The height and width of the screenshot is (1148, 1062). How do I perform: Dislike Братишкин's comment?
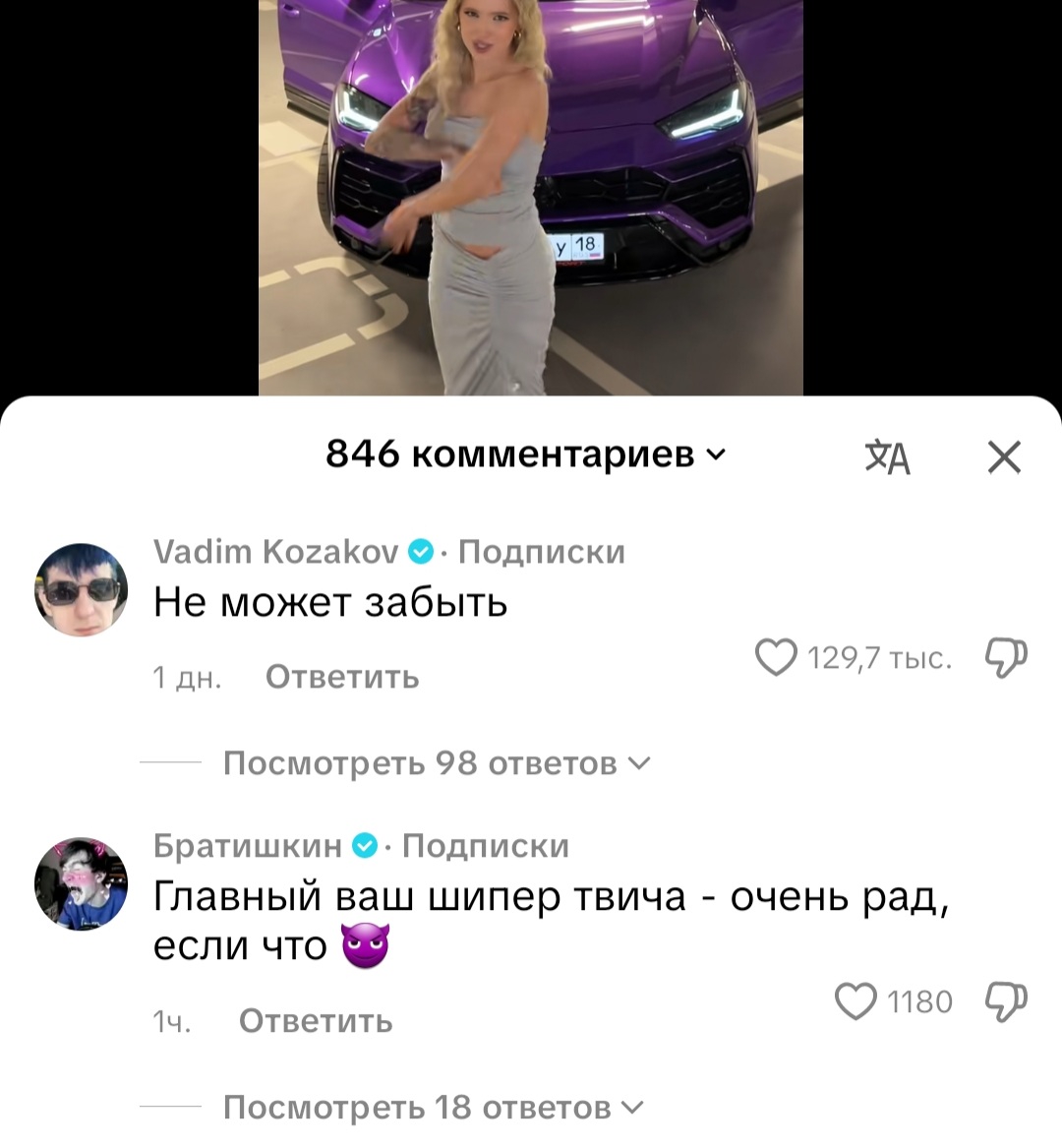[x=1005, y=1001]
